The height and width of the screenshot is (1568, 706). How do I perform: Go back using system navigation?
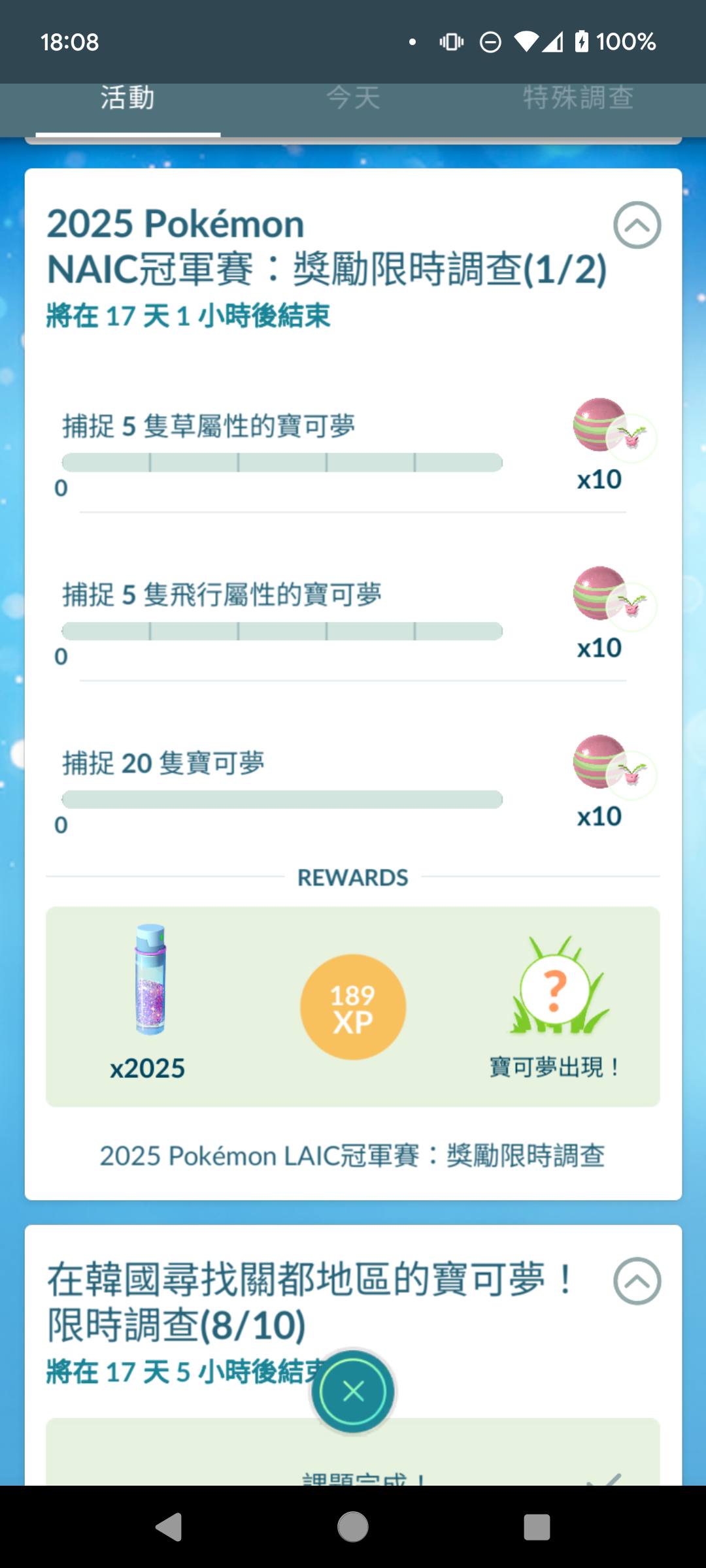169,1527
